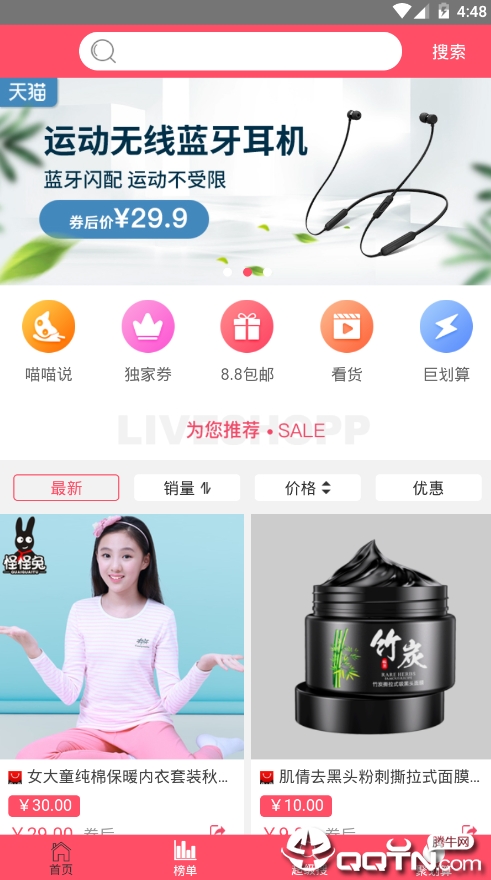Open 8.8包邮 shortcut
491x880 pixels.
coord(247,341)
